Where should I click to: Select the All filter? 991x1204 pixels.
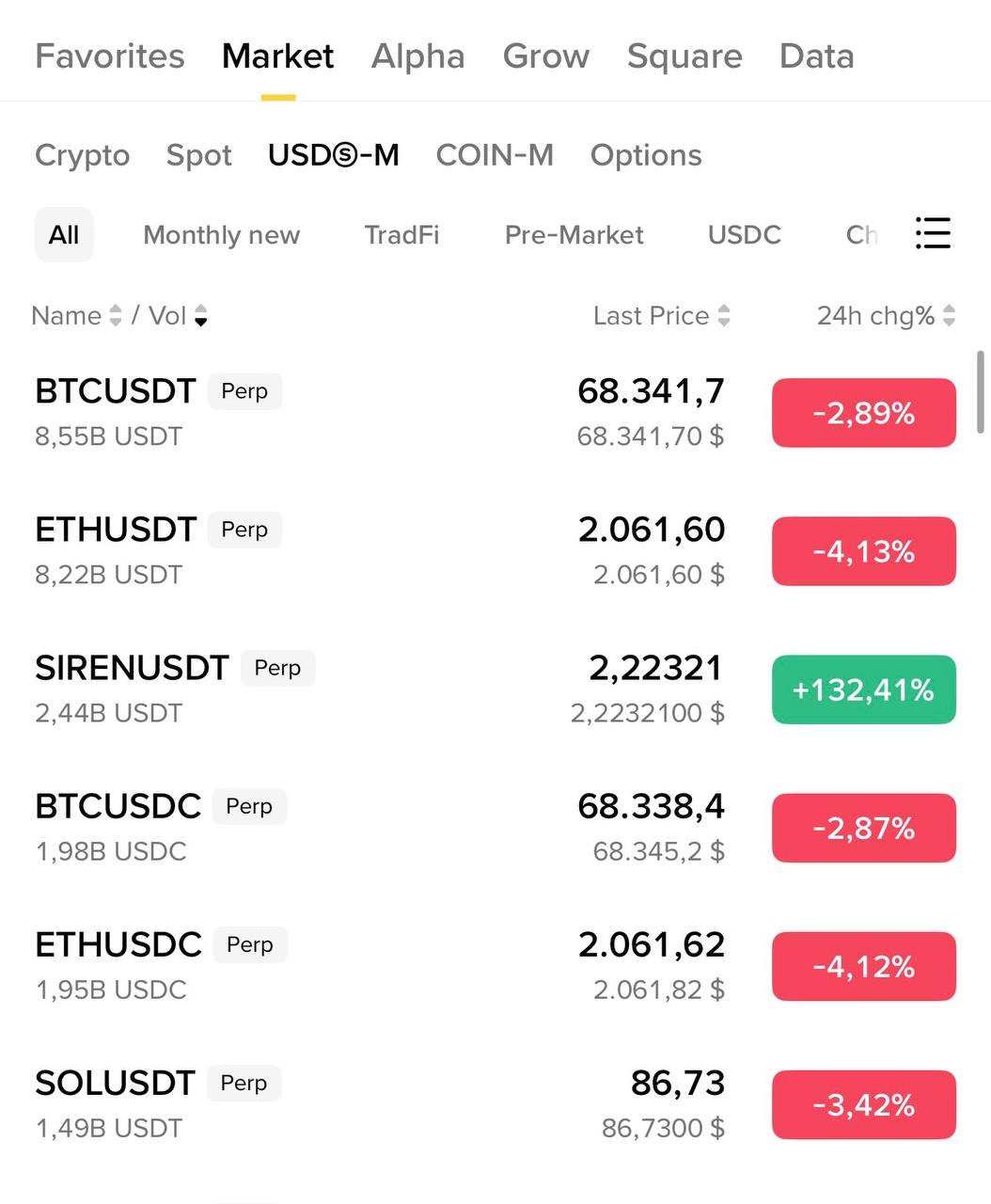[63, 234]
